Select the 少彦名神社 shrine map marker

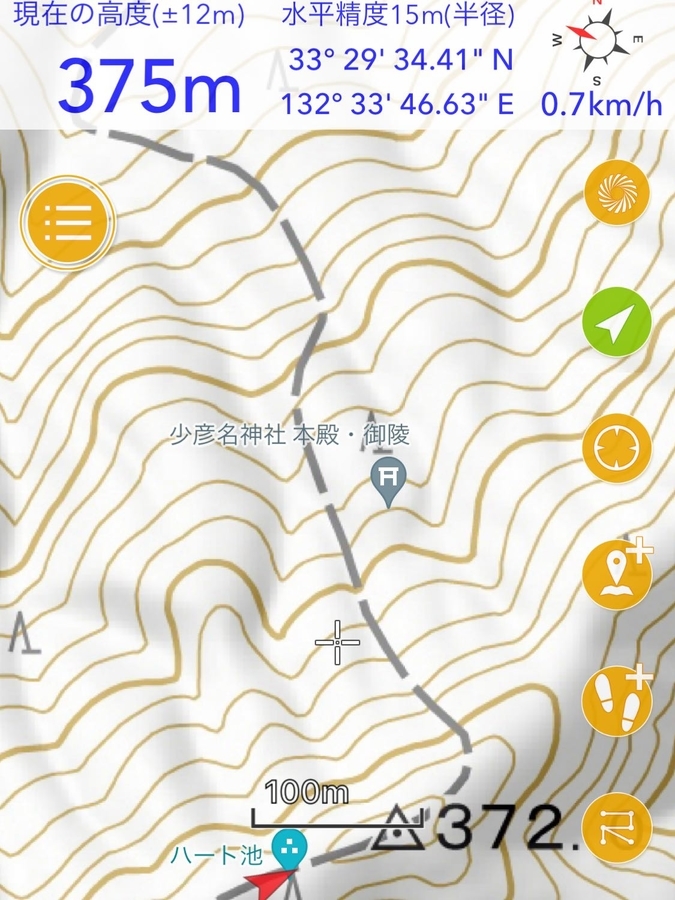tap(388, 480)
